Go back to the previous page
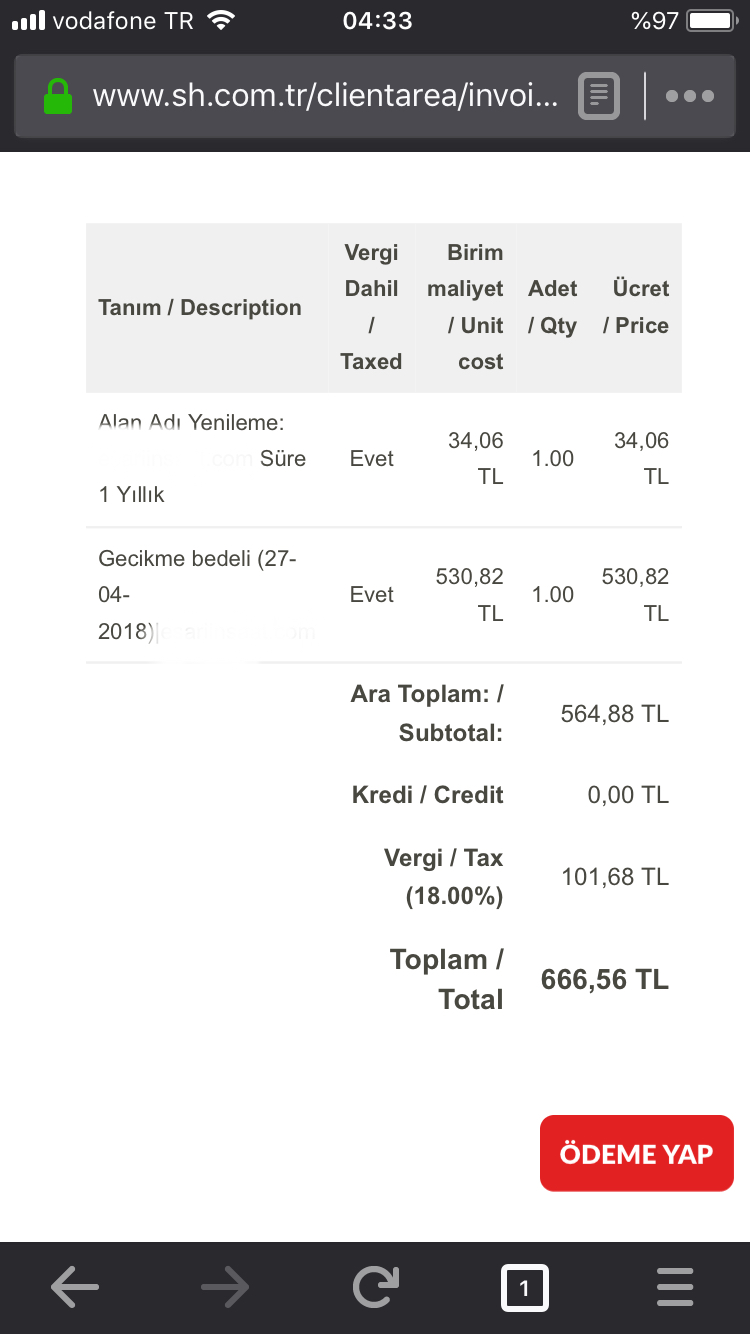 pyautogui.click(x=75, y=1287)
